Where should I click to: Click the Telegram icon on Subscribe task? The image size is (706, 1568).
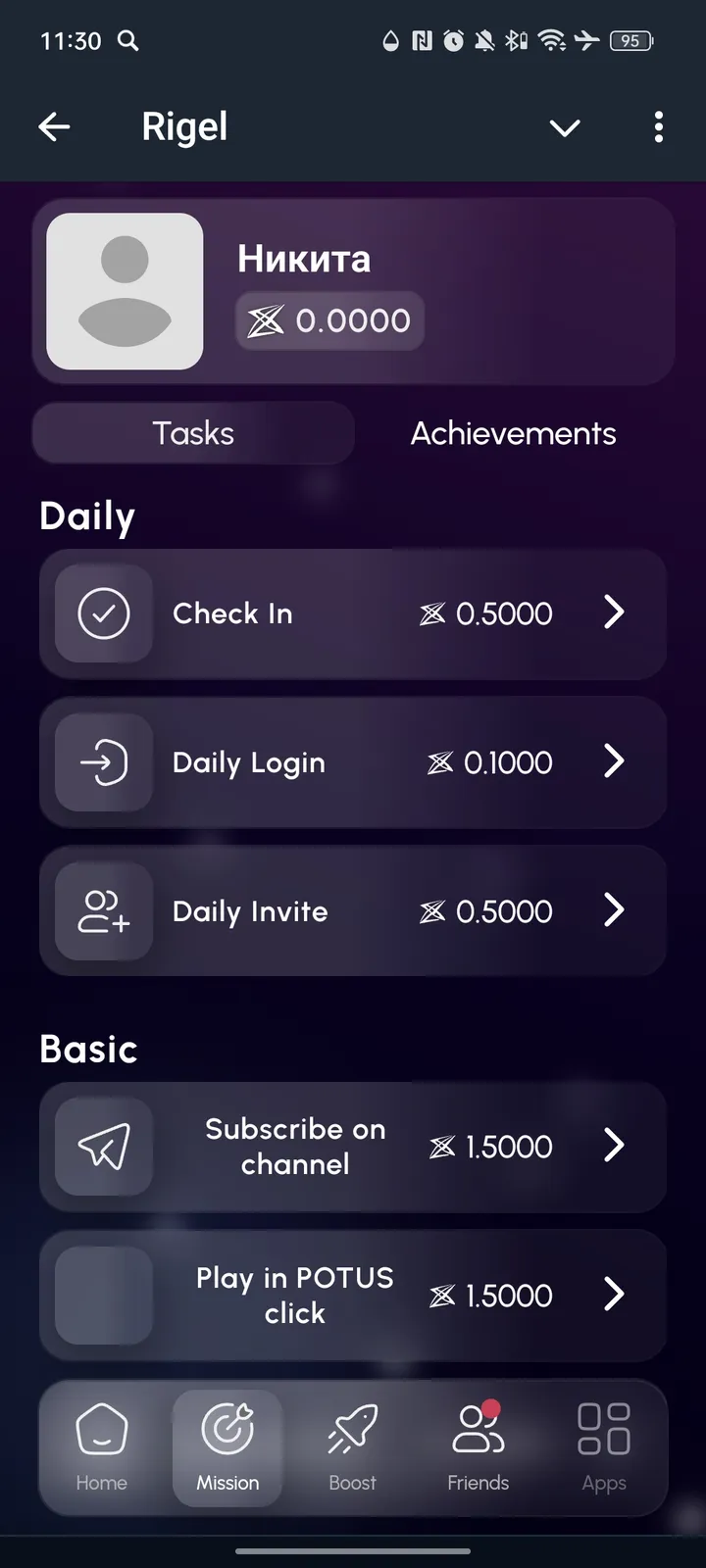(x=103, y=1147)
